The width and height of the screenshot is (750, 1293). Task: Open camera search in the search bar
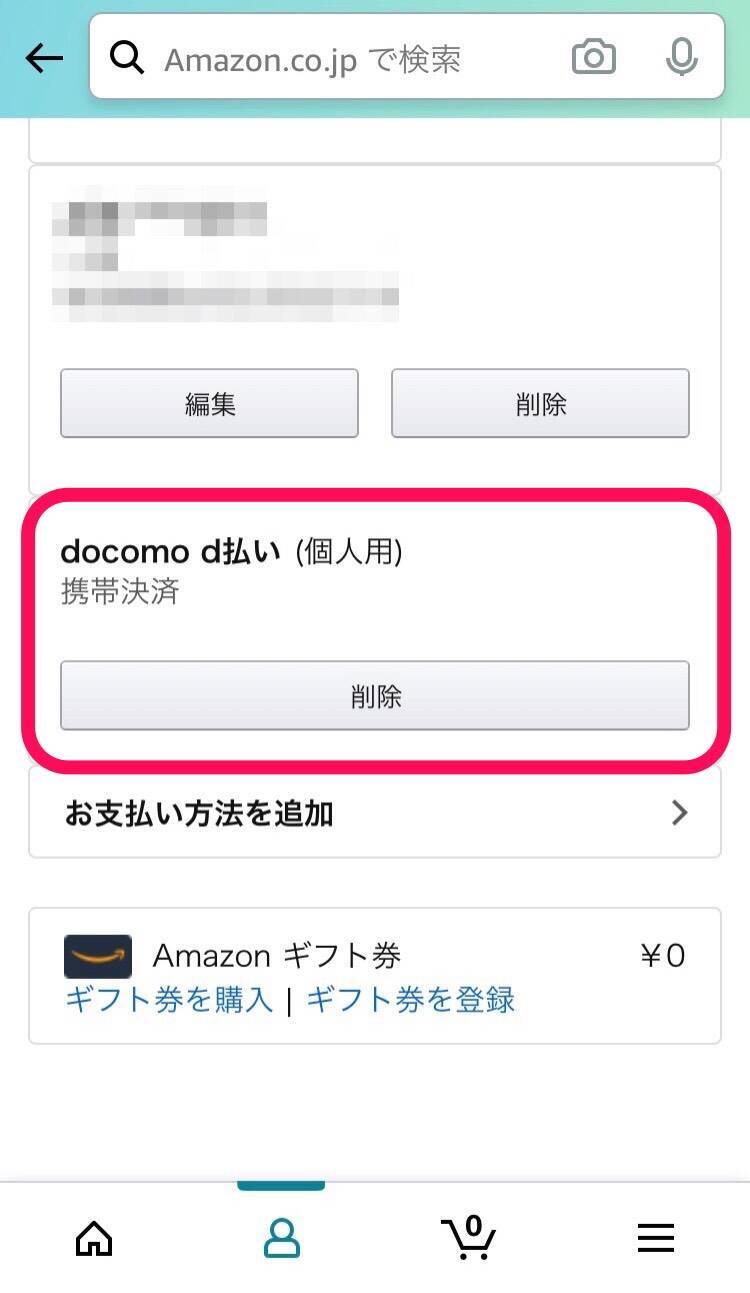[593, 58]
